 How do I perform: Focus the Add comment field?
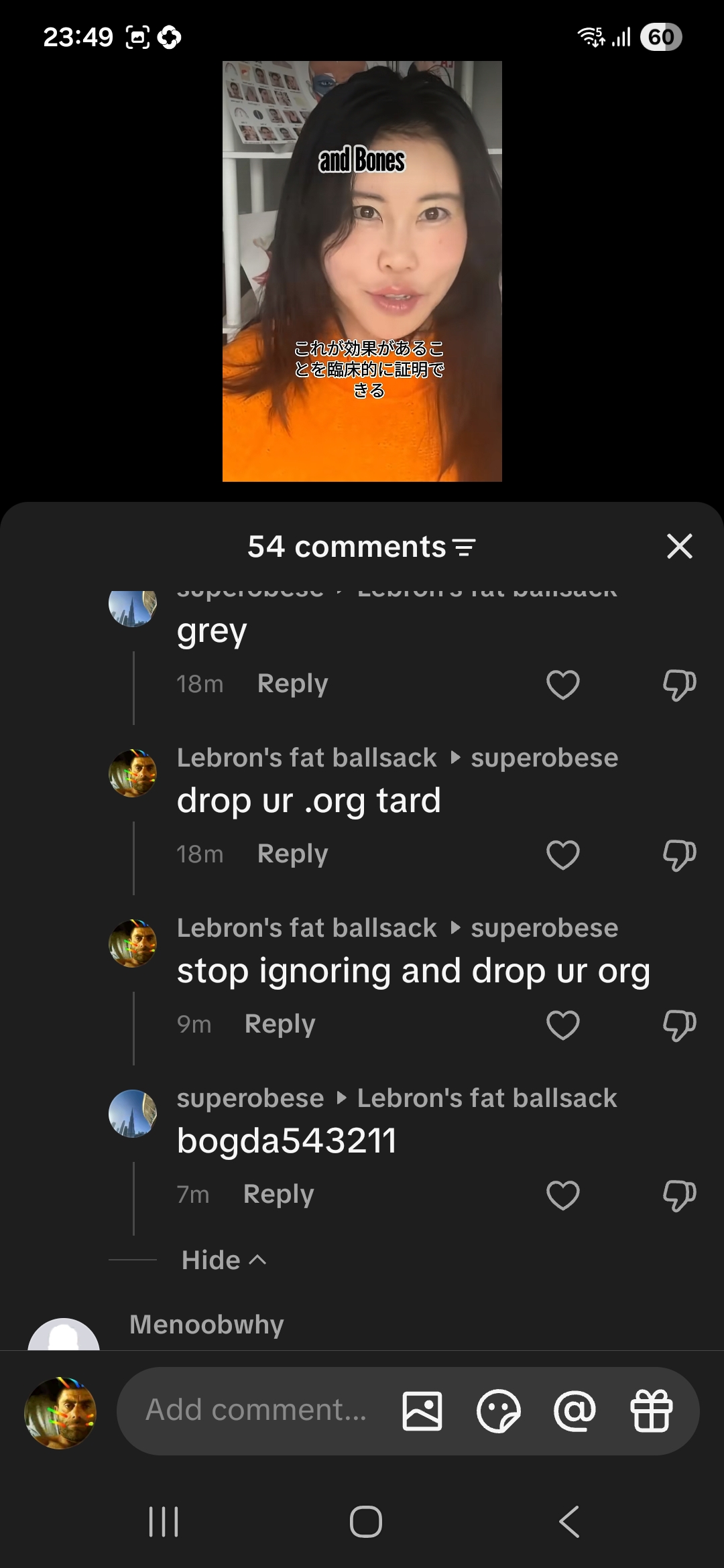click(x=256, y=1410)
